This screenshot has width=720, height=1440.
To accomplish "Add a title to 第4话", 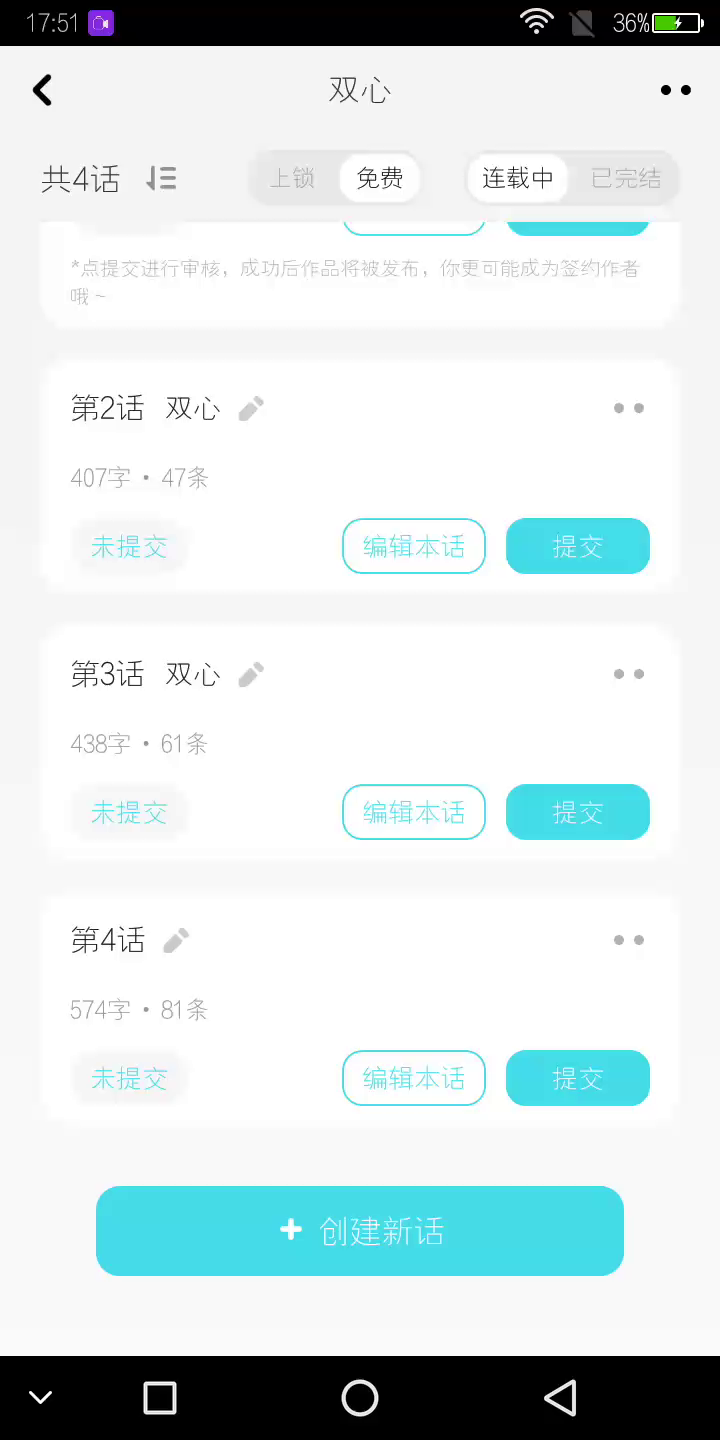I will (176, 940).
